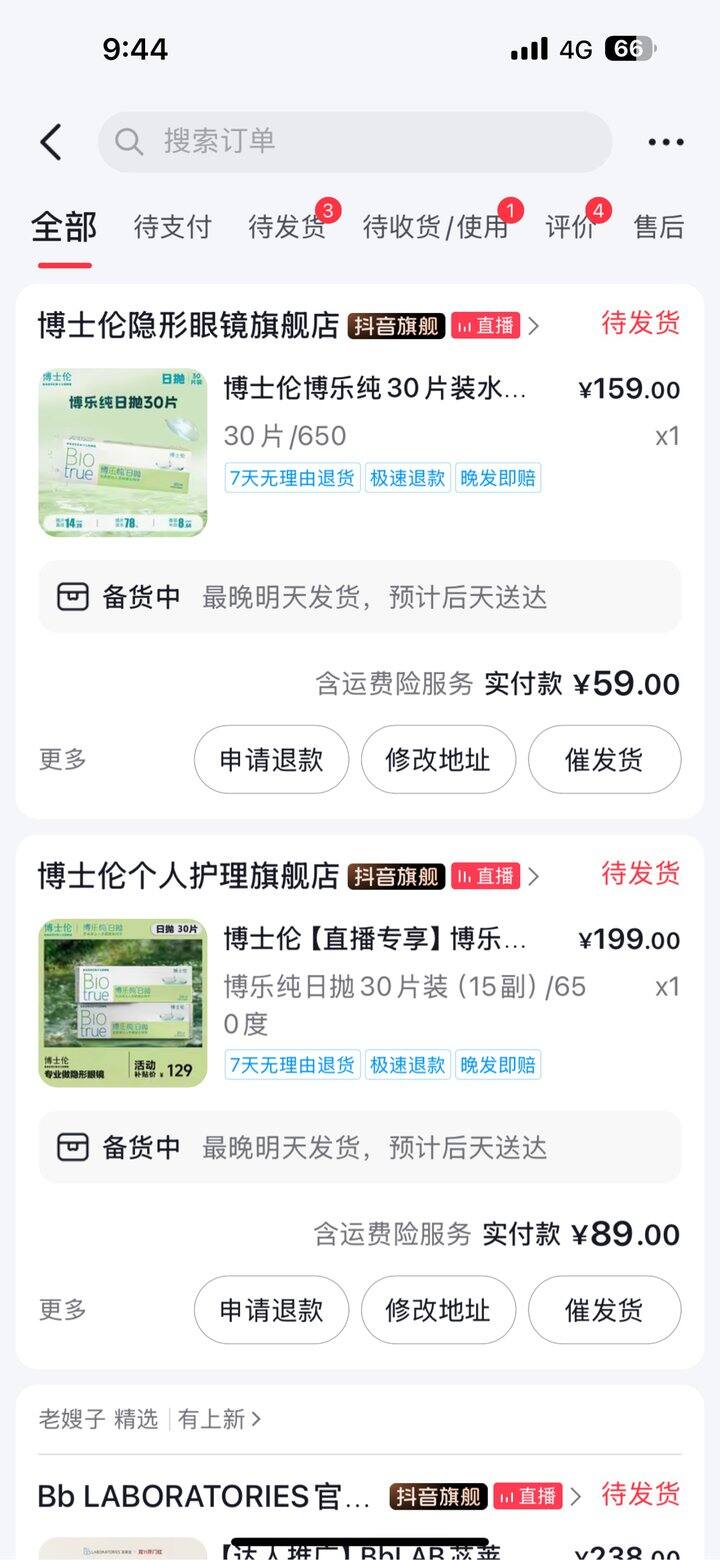Image resolution: width=720 pixels, height=1560 pixels.
Task: Tap 申请退款 for the ¥59.00 order
Action: (271, 760)
